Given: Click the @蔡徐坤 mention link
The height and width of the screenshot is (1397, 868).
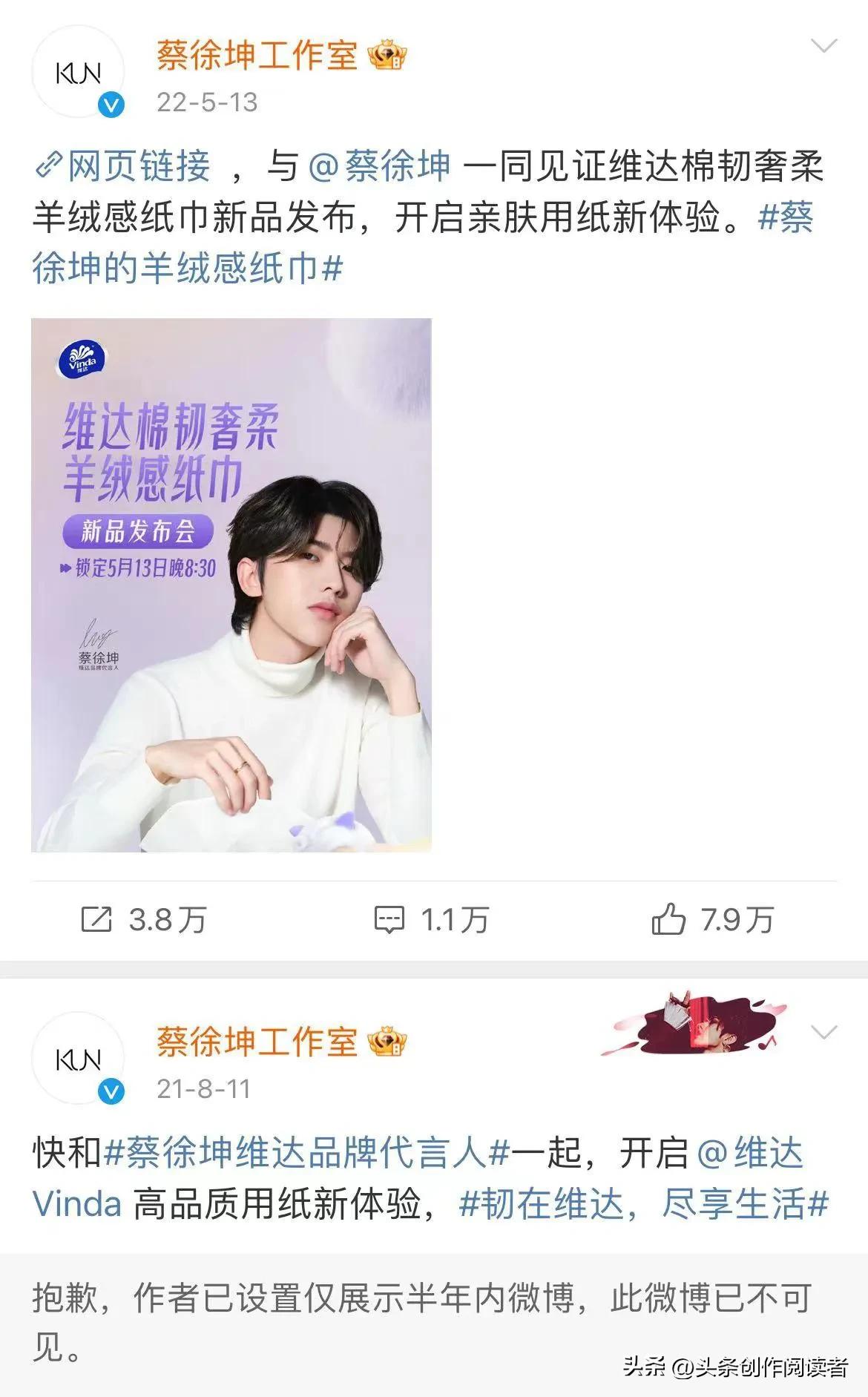Looking at the screenshot, I should click(x=377, y=166).
